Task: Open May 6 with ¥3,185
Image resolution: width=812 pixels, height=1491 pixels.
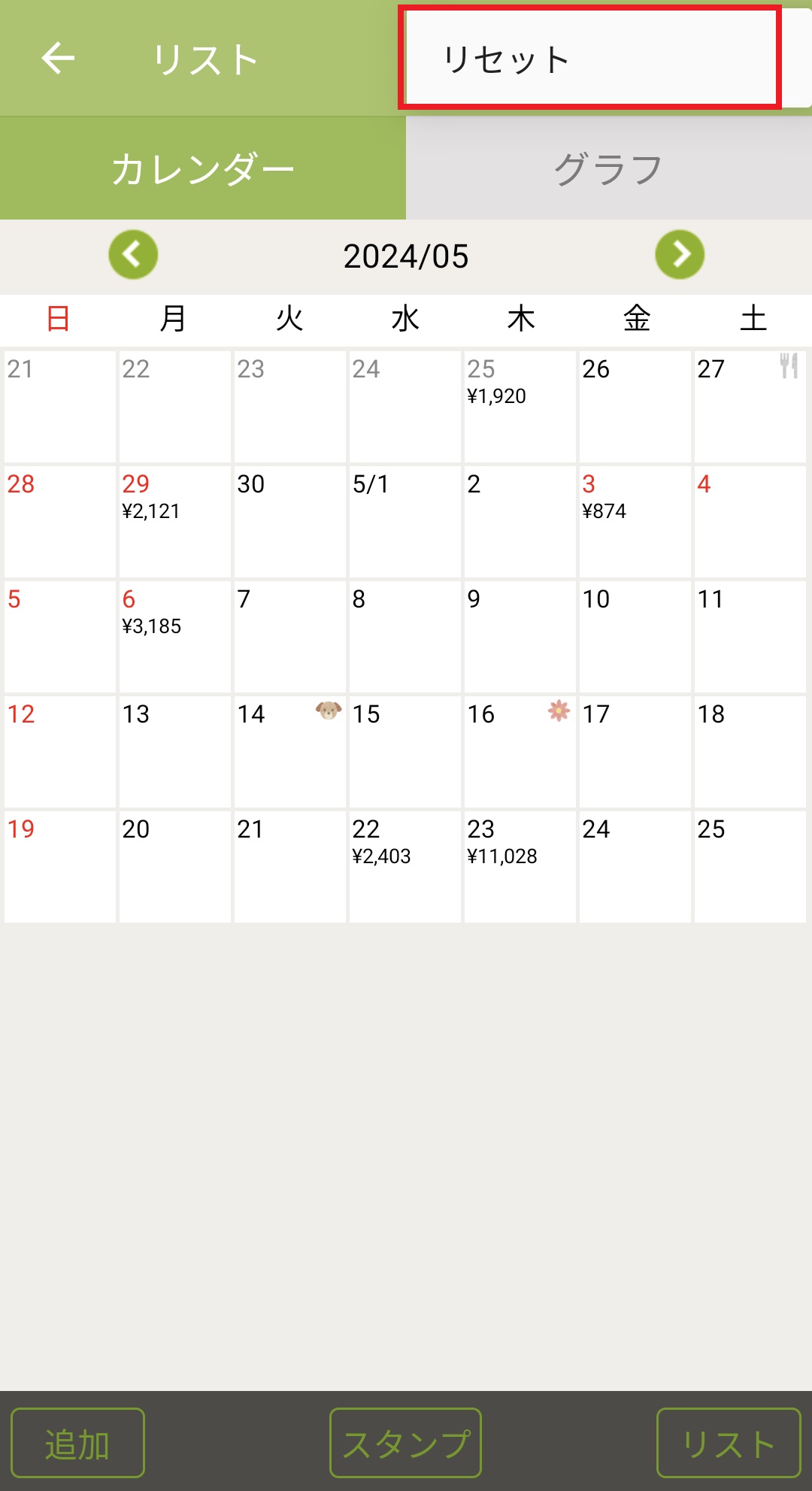Action: pos(174,636)
